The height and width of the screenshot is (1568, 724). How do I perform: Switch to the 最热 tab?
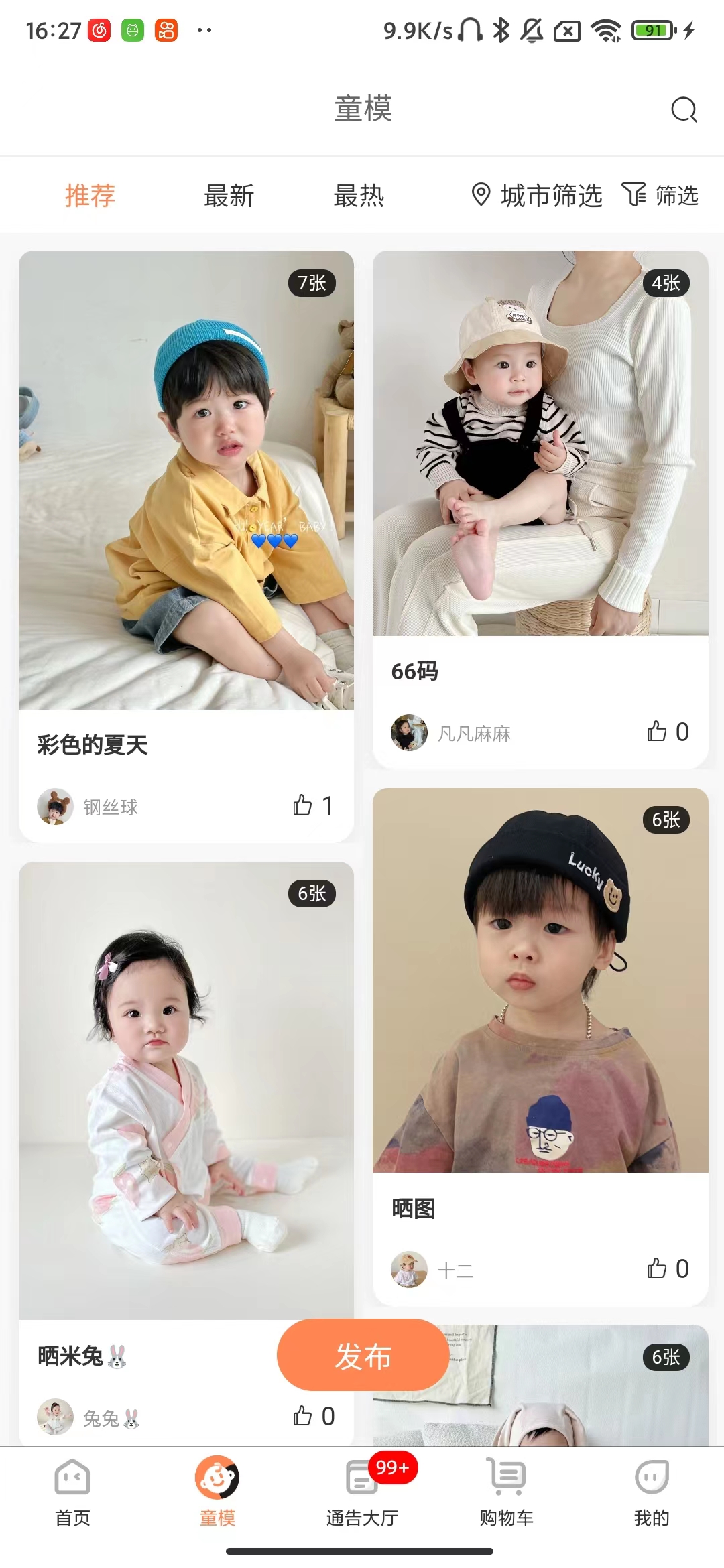(x=359, y=196)
